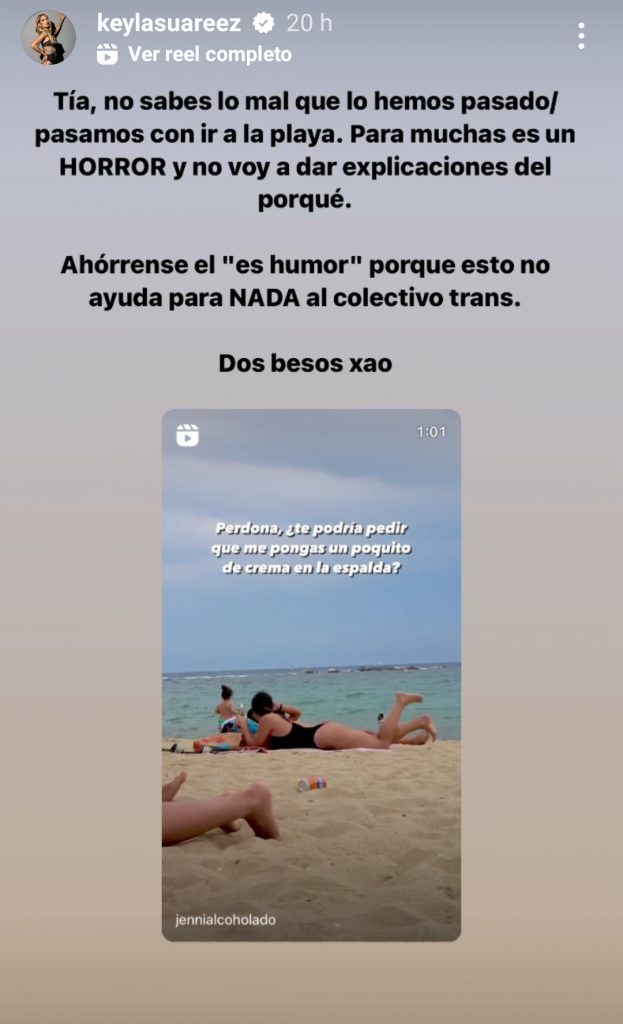Open the three-dot overflow menu
The image size is (623, 1024).
coord(581,37)
